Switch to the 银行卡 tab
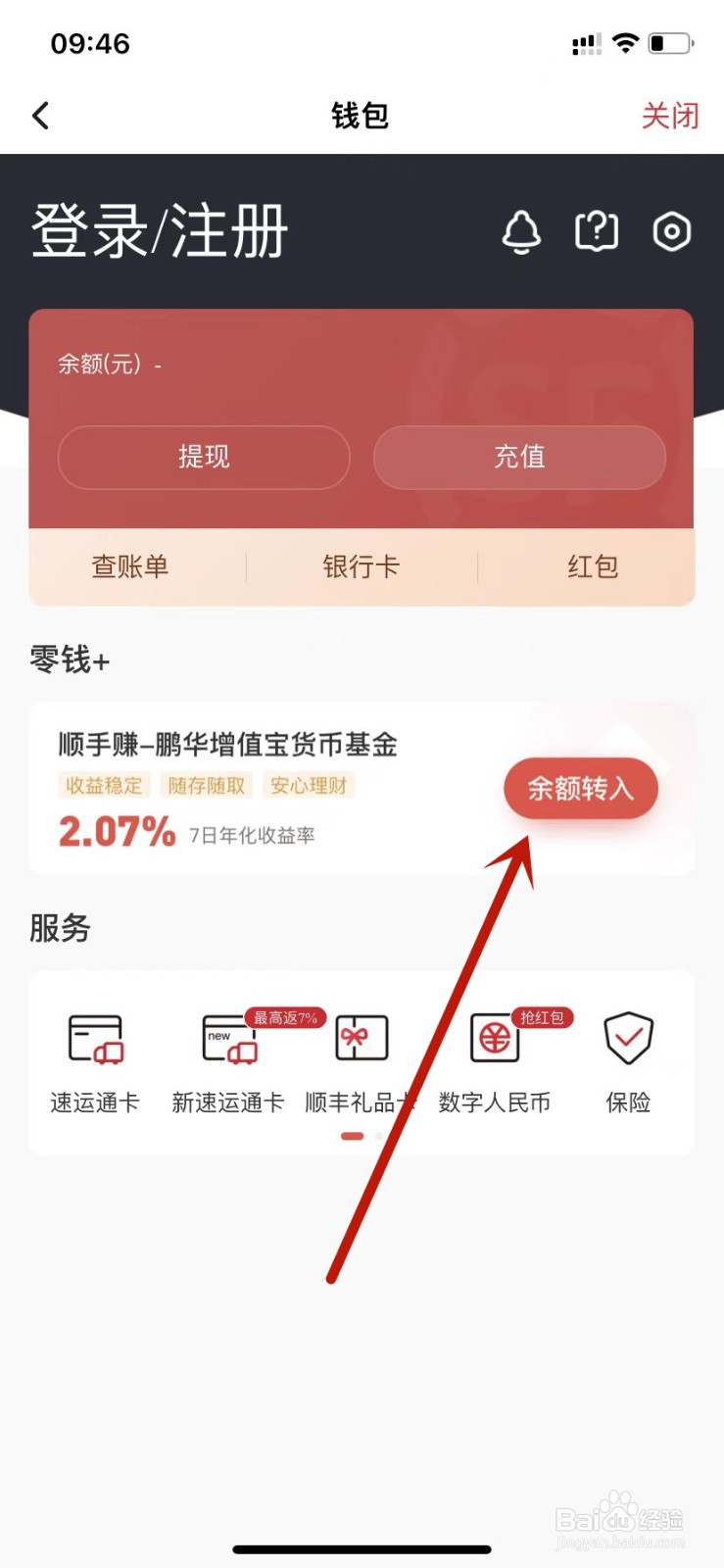The height and width of the screenshot is (1568, 724). tap(361, 566)
